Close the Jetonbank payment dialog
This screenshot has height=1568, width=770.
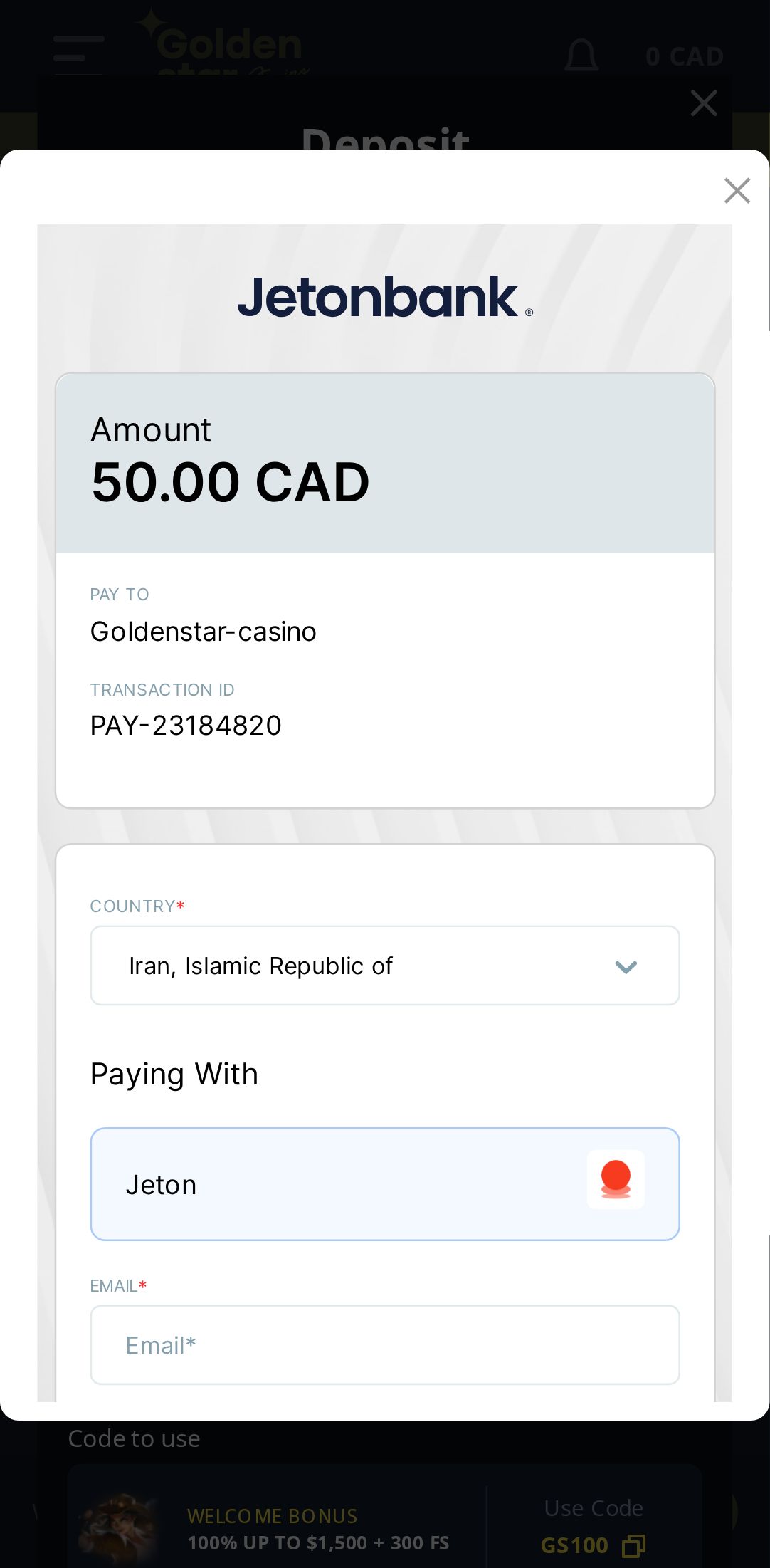point(737,190)
